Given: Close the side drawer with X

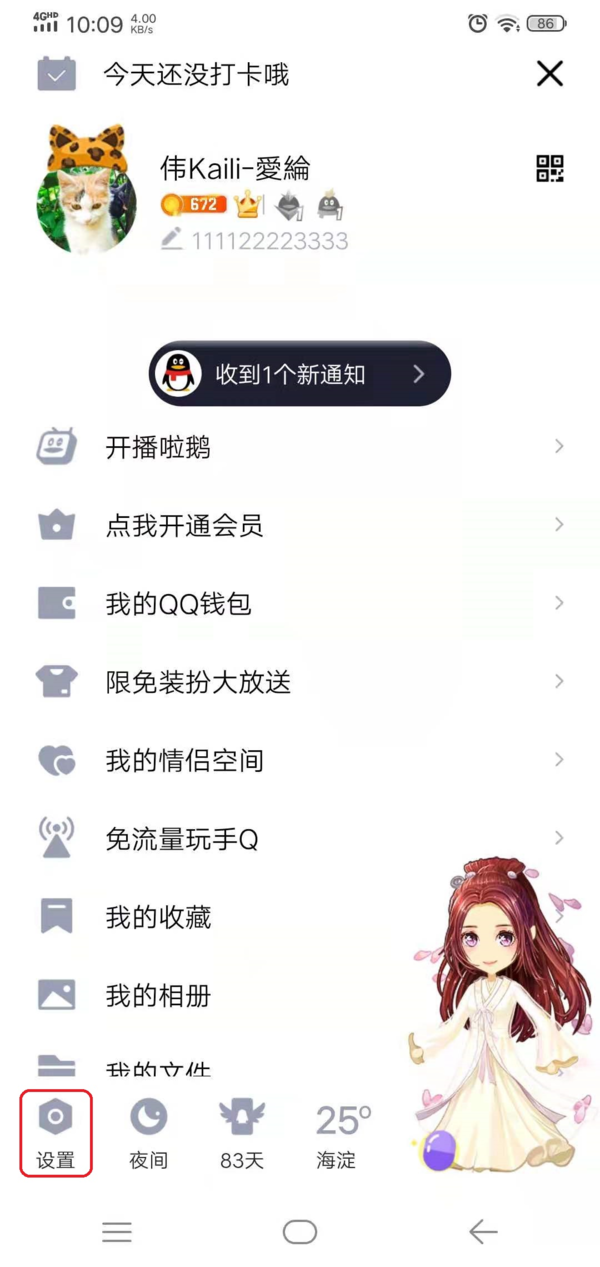Looking at the screenshot, I should tap(549, 73).
